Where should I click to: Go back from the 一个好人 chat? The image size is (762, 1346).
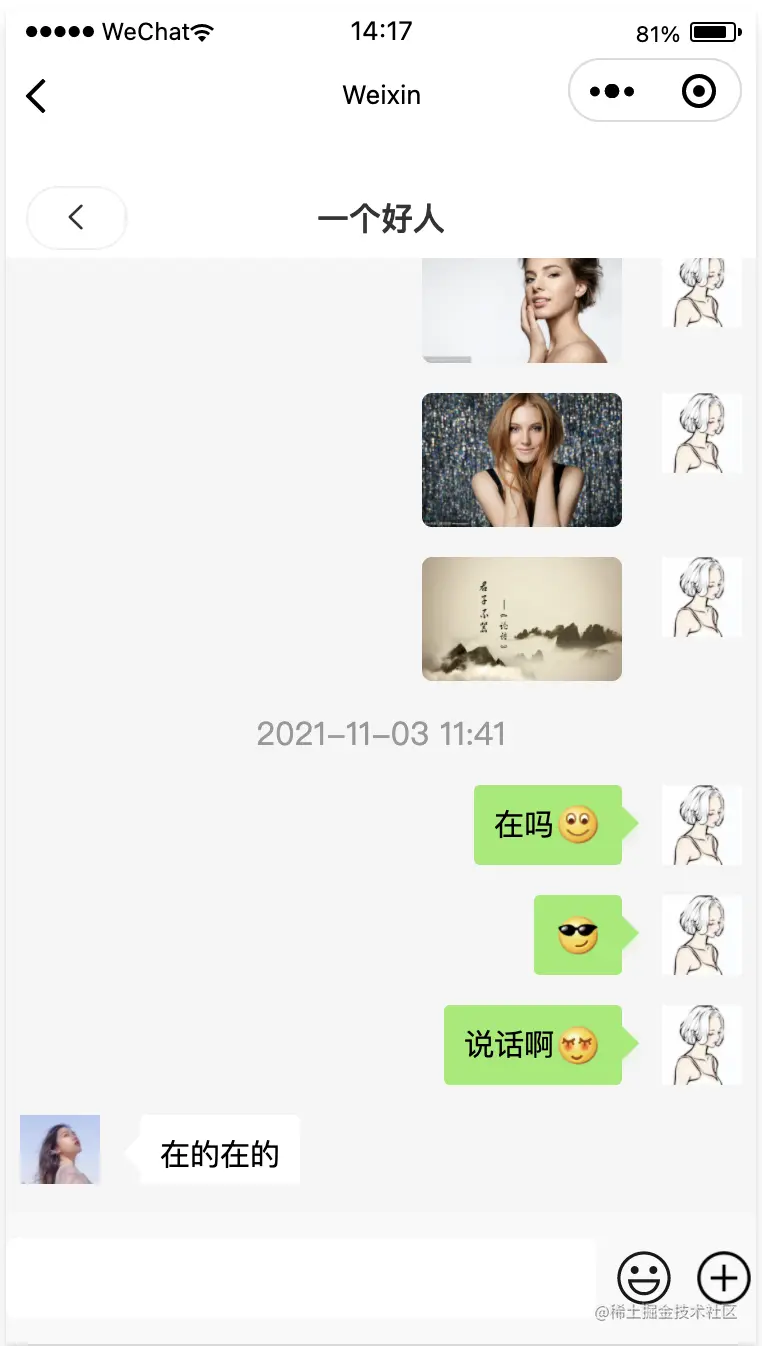76,217
